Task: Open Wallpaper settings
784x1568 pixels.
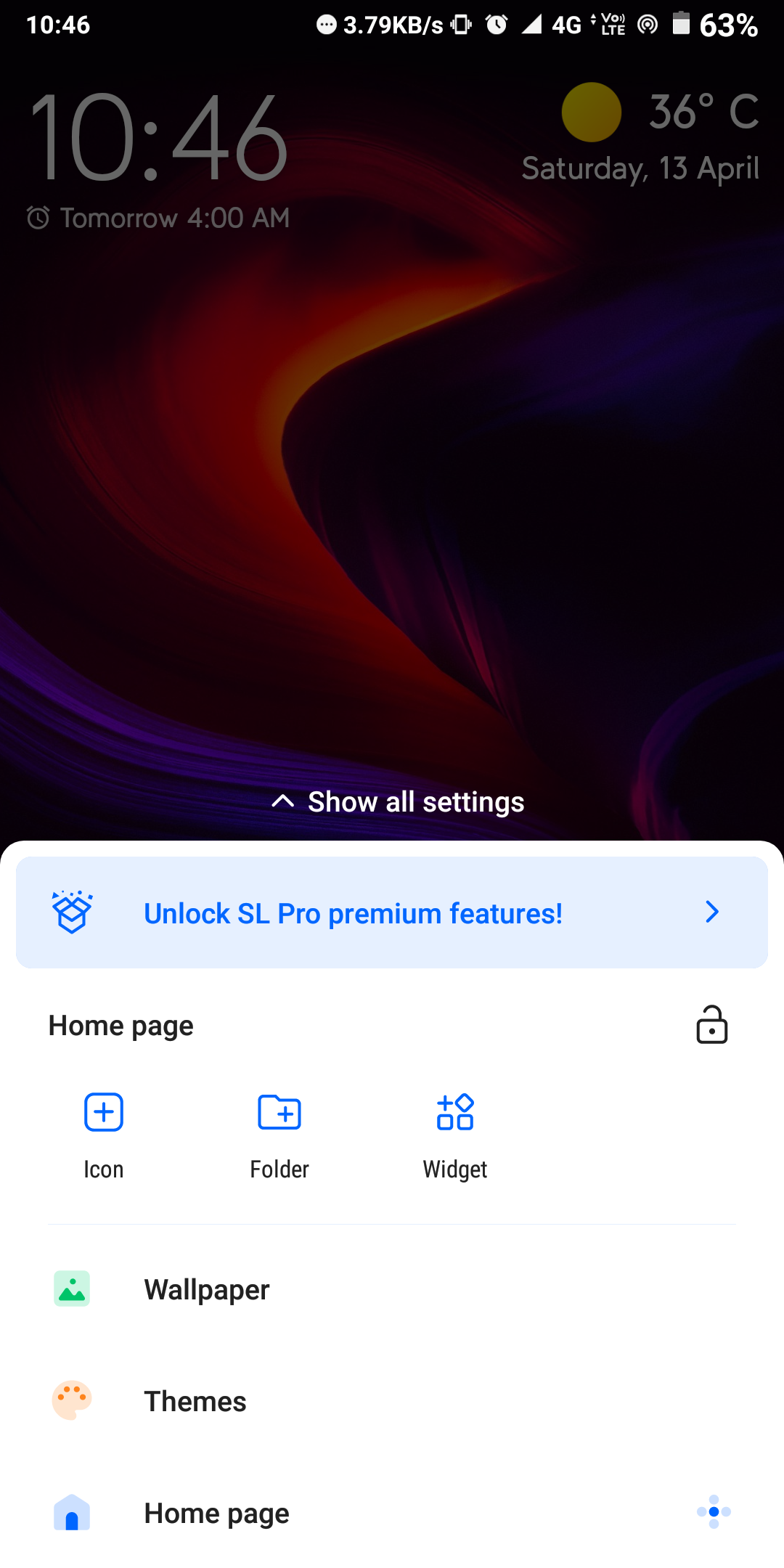Action: pos(207,1289)
